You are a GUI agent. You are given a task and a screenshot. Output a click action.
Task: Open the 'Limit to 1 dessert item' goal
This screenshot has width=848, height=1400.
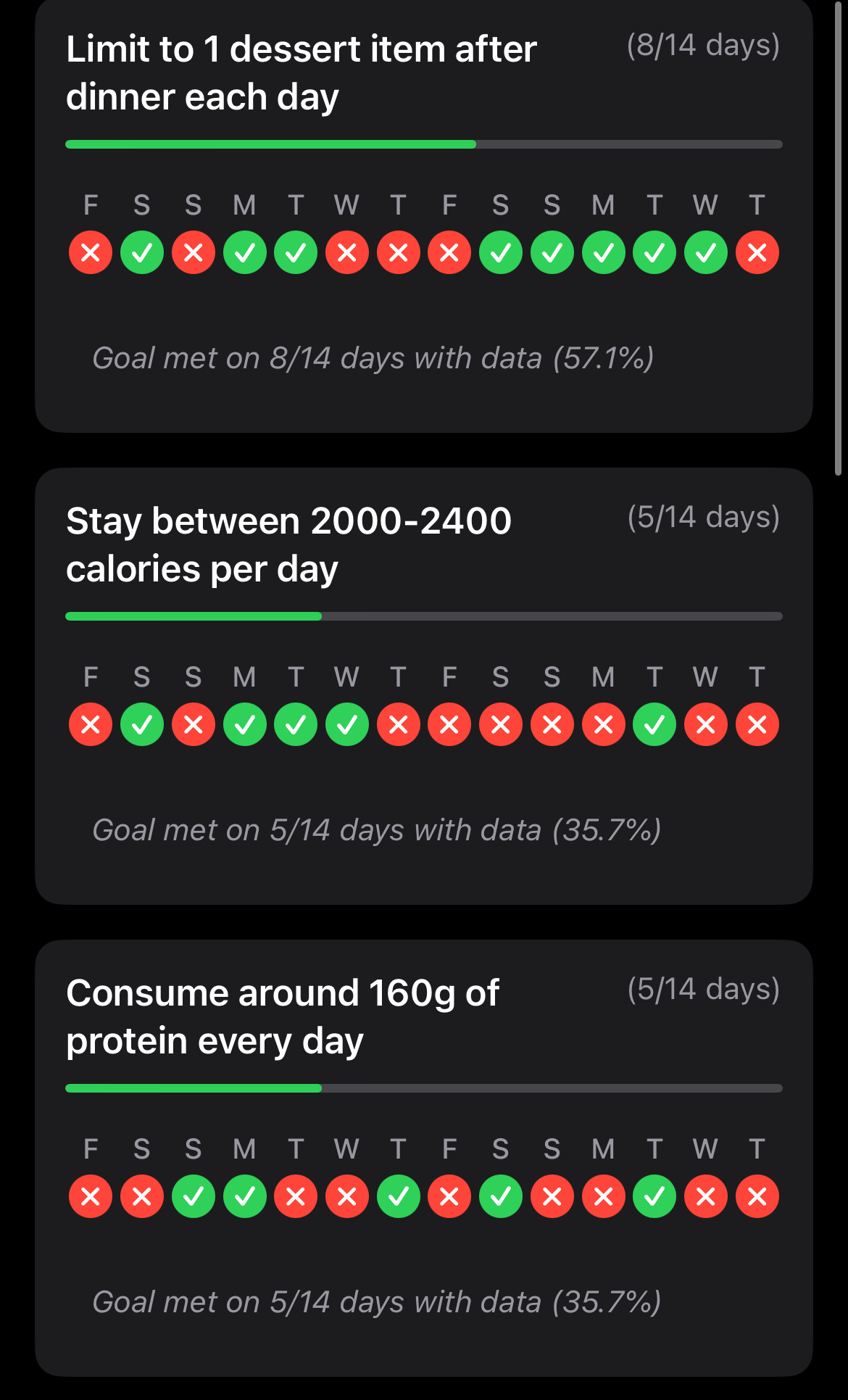(x=301, y=73)
